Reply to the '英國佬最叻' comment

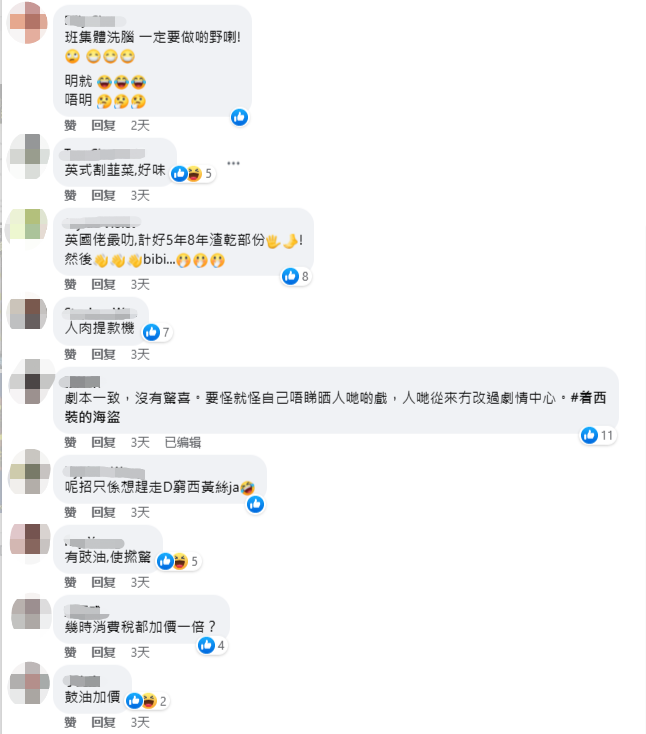[104, 284]
